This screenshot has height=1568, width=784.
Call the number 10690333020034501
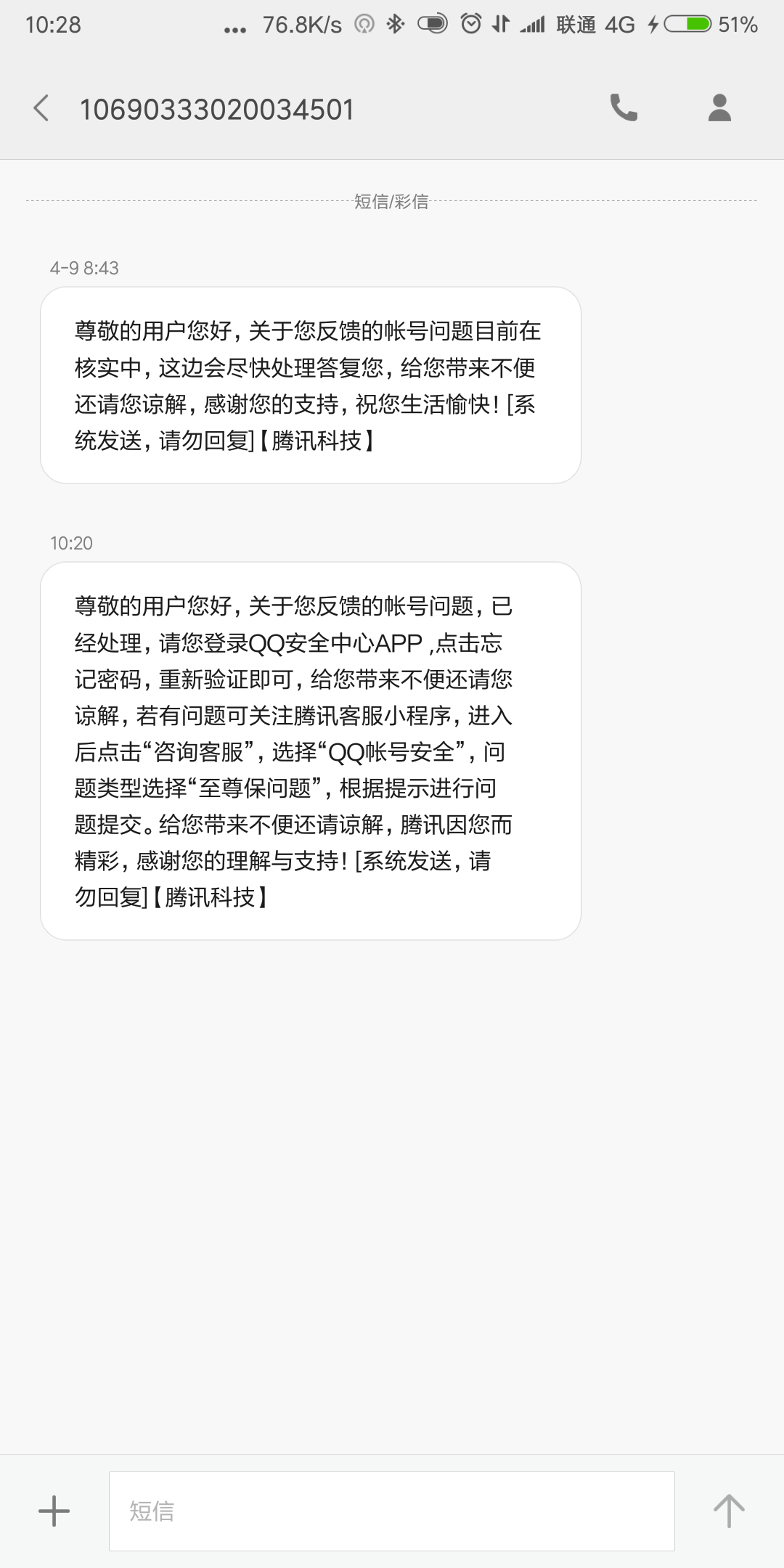[x=623, y=108]
